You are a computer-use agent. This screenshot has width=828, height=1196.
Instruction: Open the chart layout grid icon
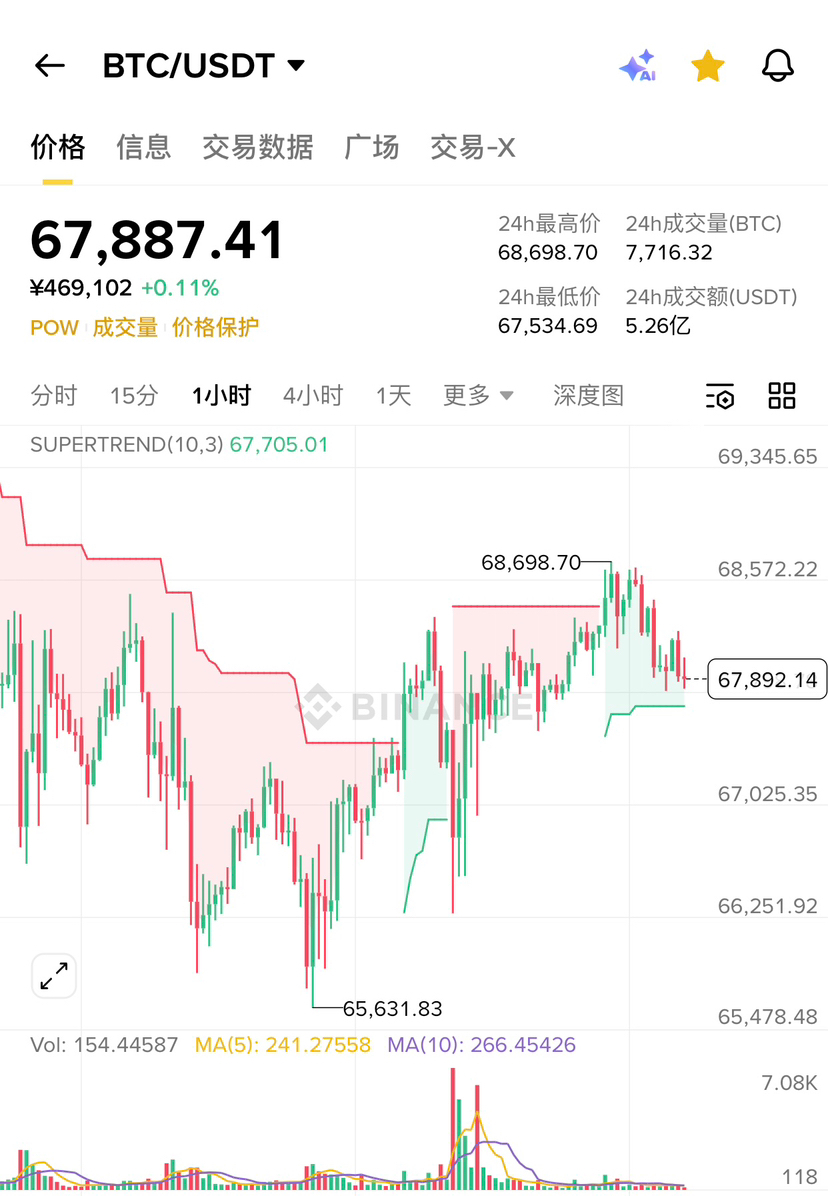[x=782, y=395]
